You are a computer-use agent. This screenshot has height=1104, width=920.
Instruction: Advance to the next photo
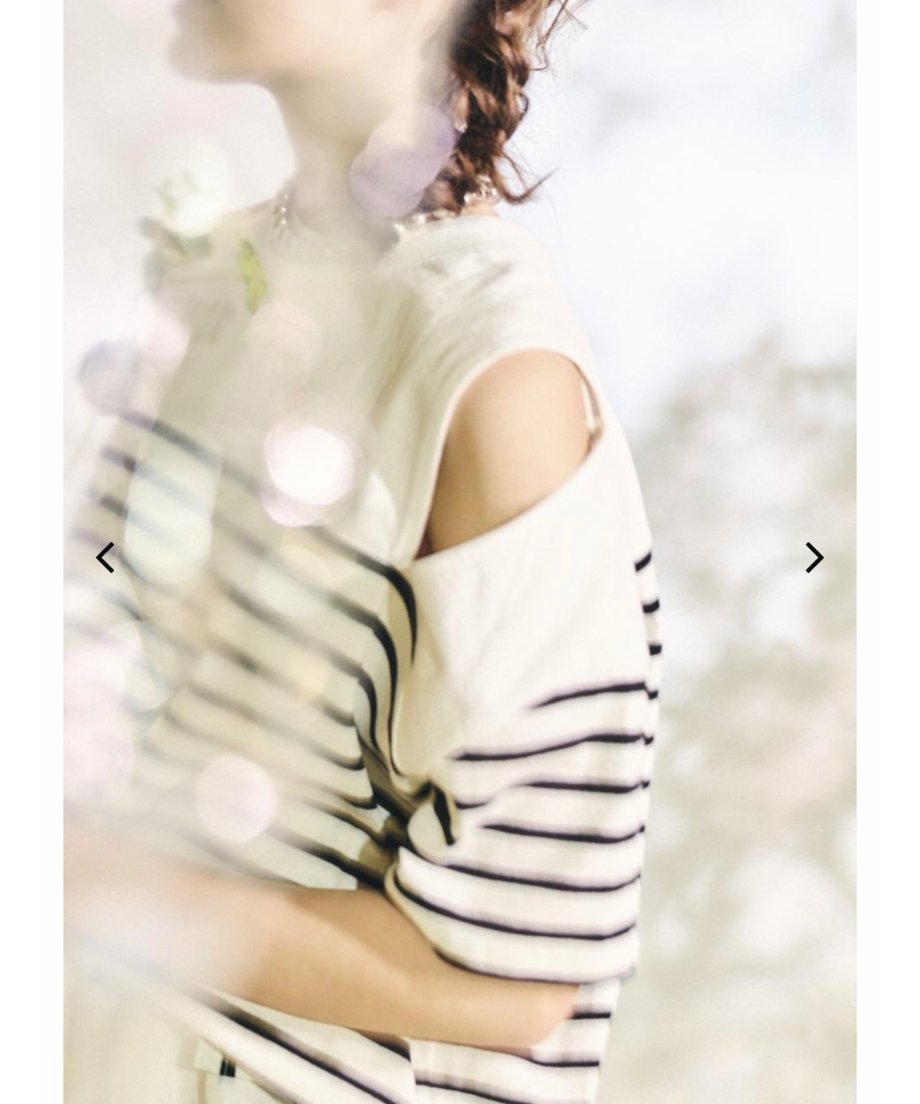814,558
